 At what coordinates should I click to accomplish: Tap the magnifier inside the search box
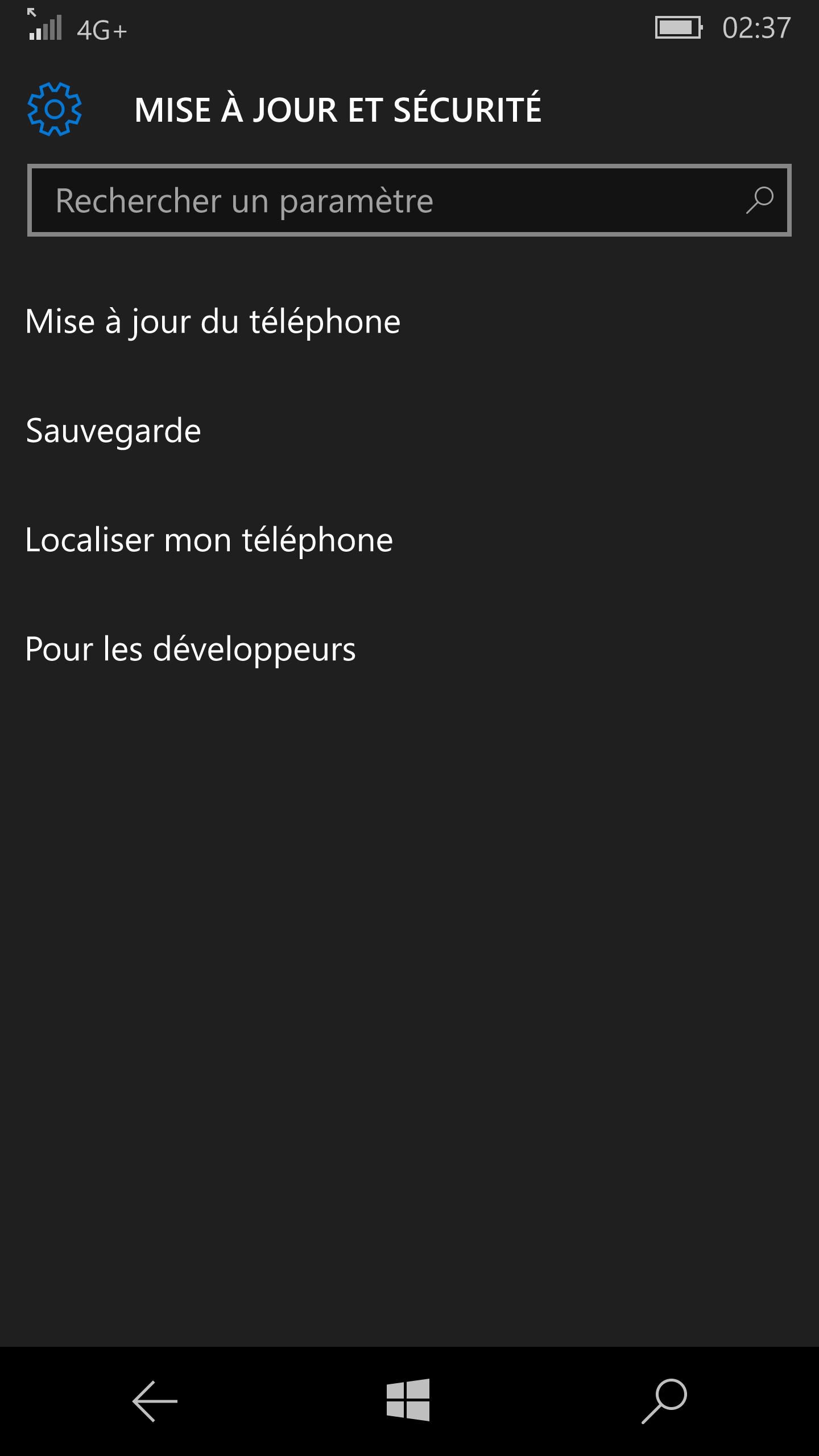(760, 200)
